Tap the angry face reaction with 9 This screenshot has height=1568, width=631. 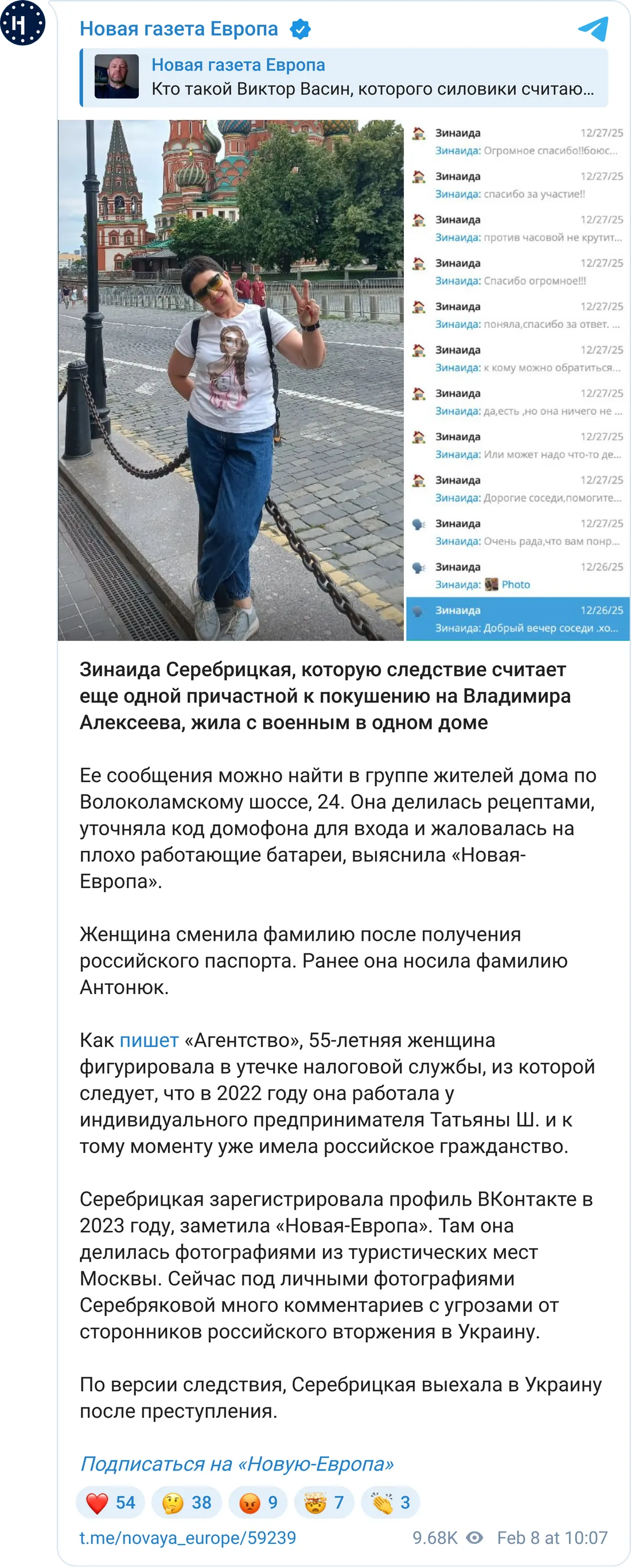(x=258, y=1503)
